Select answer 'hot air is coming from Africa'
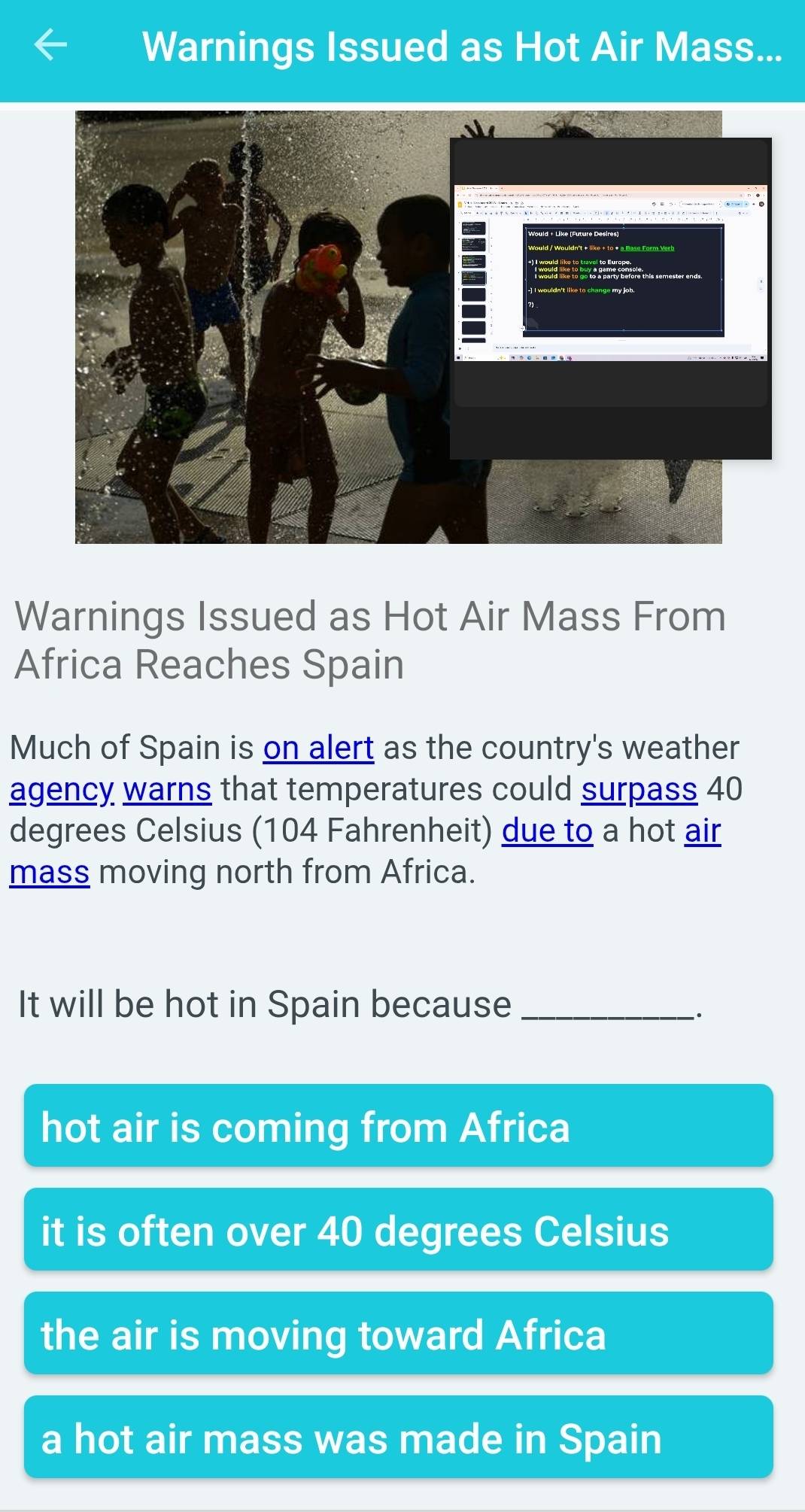 (x=398, y=1125)
